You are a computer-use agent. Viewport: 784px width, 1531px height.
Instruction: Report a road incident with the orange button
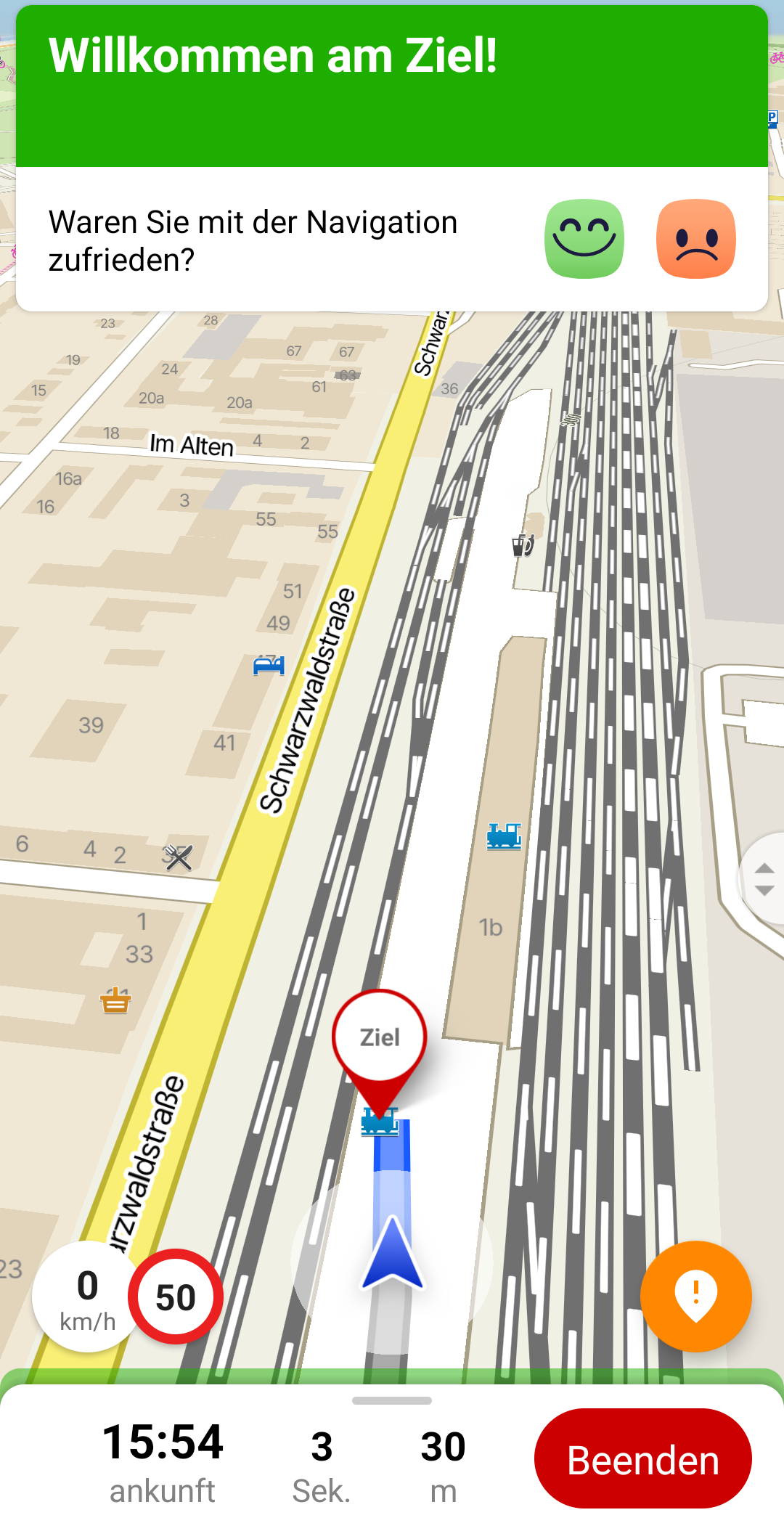[x=695, y=1296]
